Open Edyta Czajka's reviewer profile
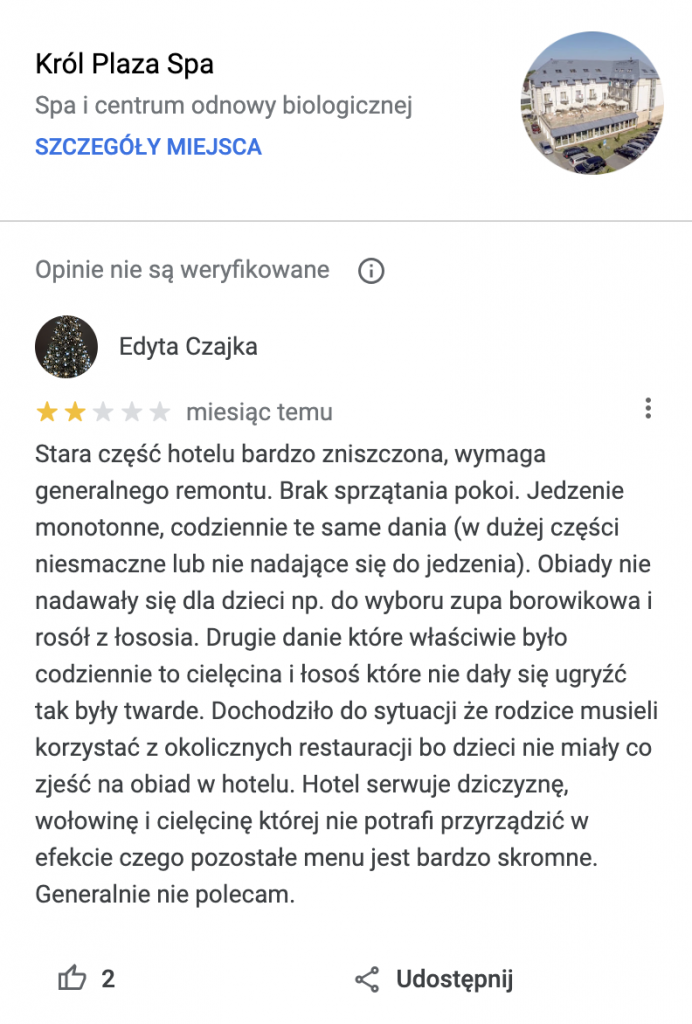 pyautogui.click(x=188, y=347)
